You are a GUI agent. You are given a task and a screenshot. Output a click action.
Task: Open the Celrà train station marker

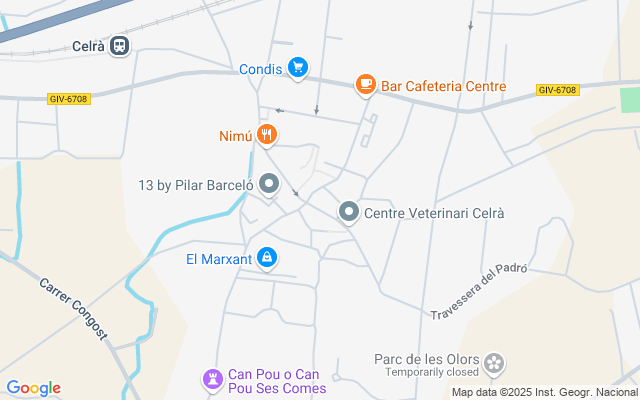119,46
